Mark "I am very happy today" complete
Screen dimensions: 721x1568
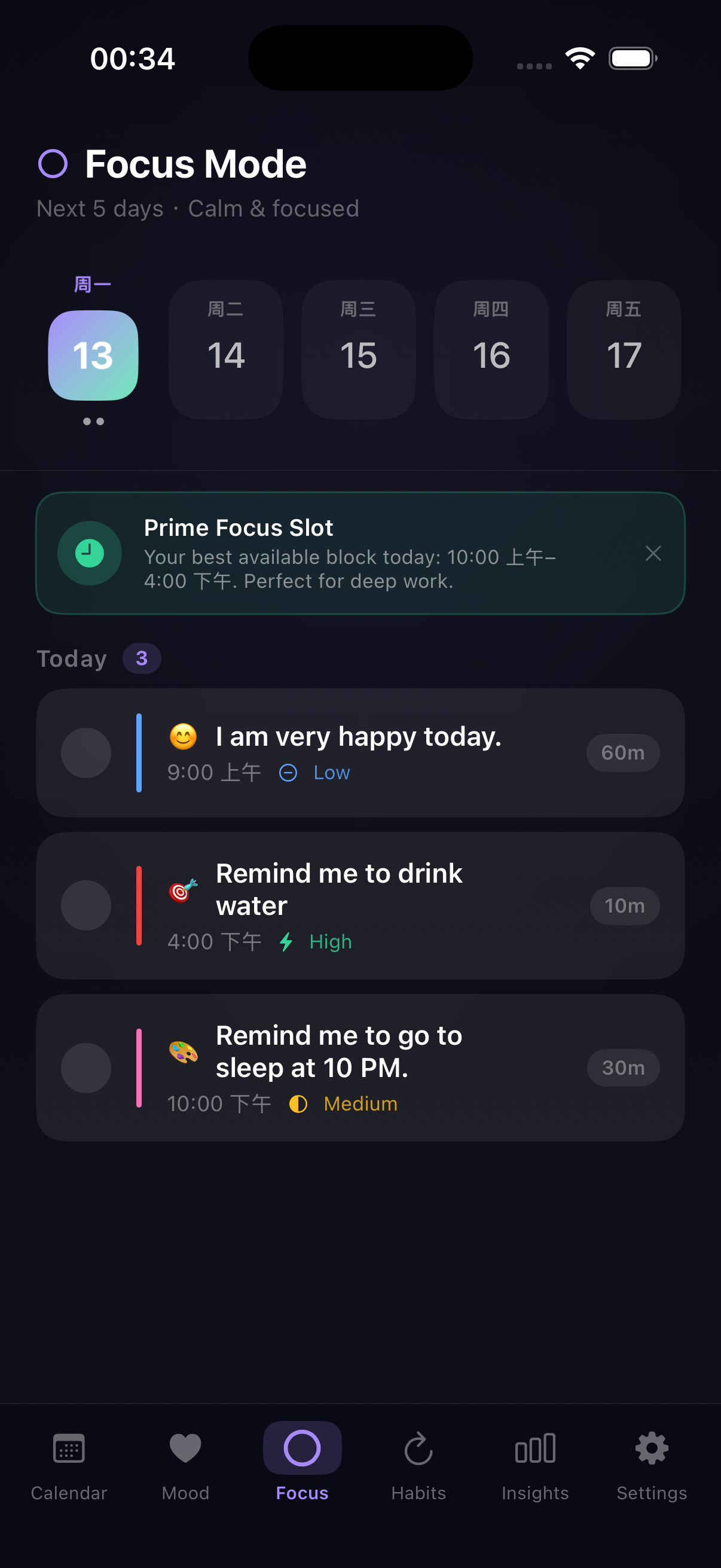(85, 753)
